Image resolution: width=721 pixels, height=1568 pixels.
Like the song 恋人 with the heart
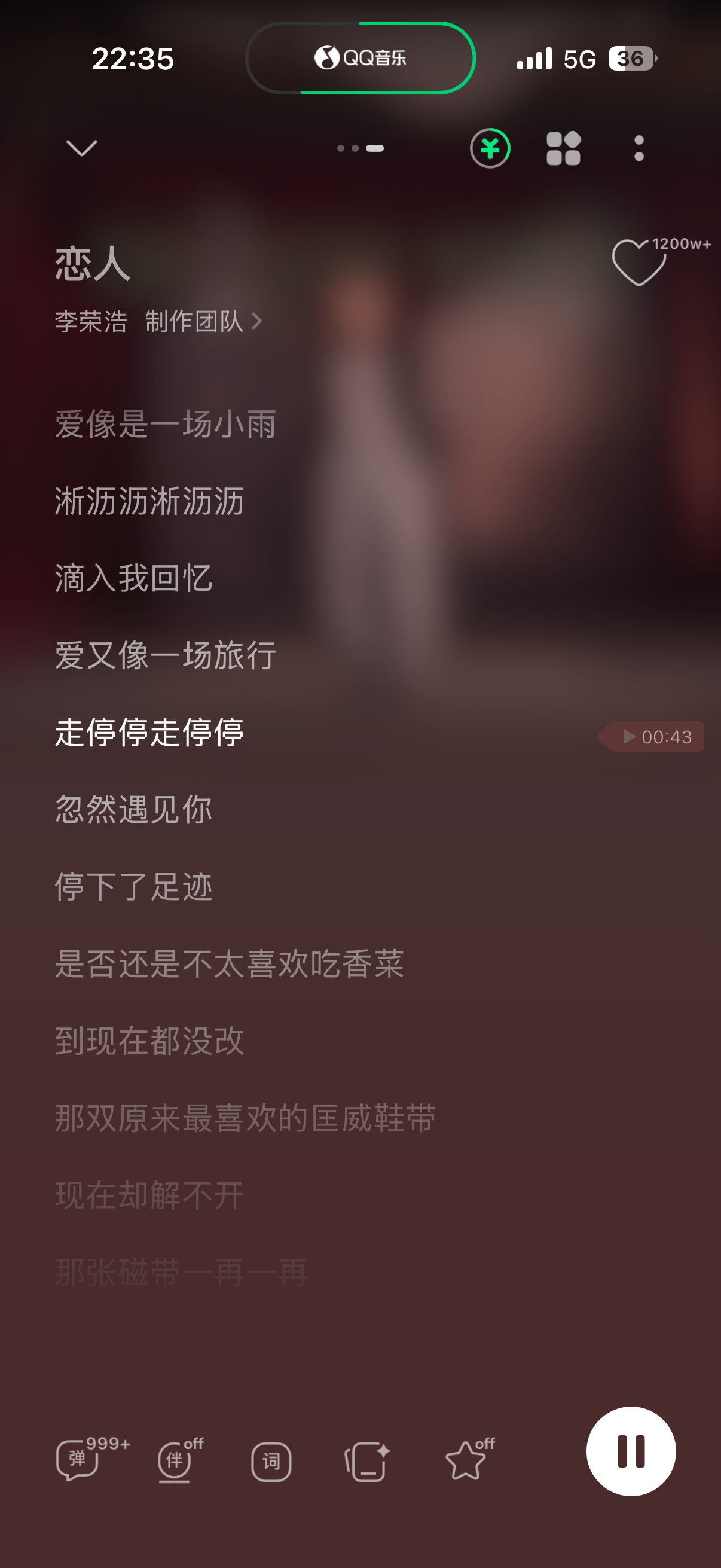coord(639,262)
